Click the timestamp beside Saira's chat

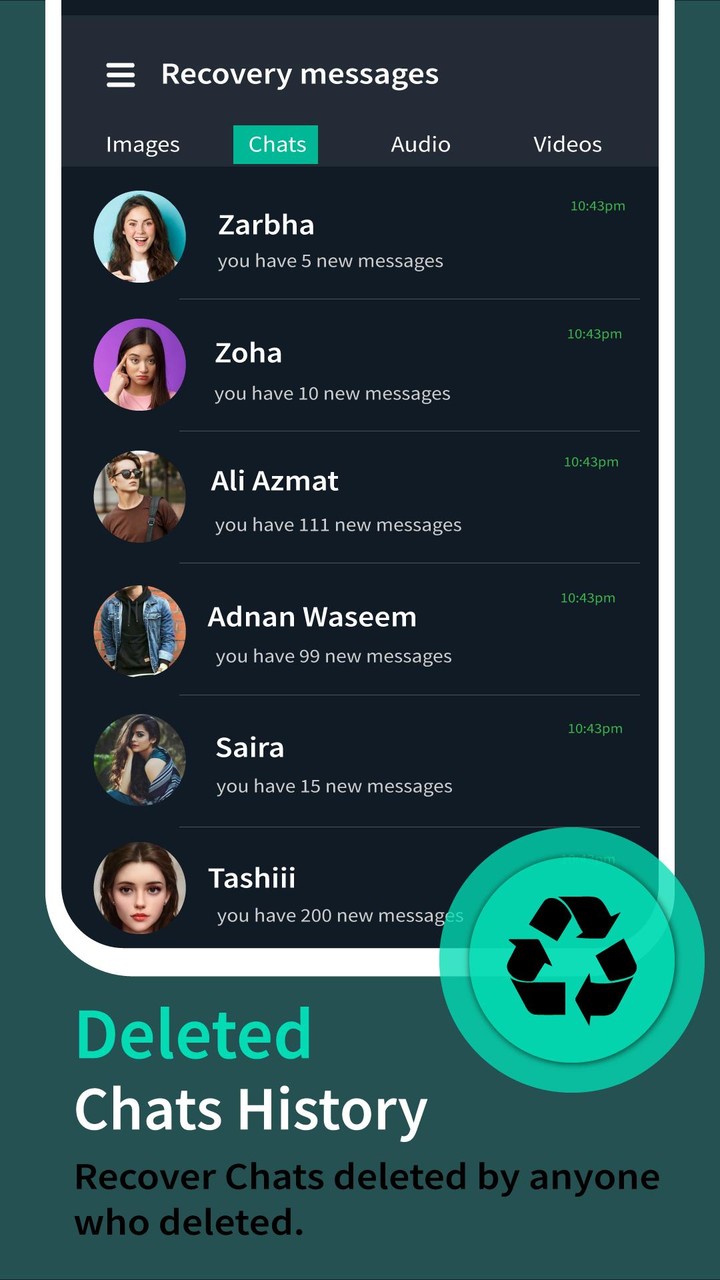pyautogui.click(x=594, y=728)
